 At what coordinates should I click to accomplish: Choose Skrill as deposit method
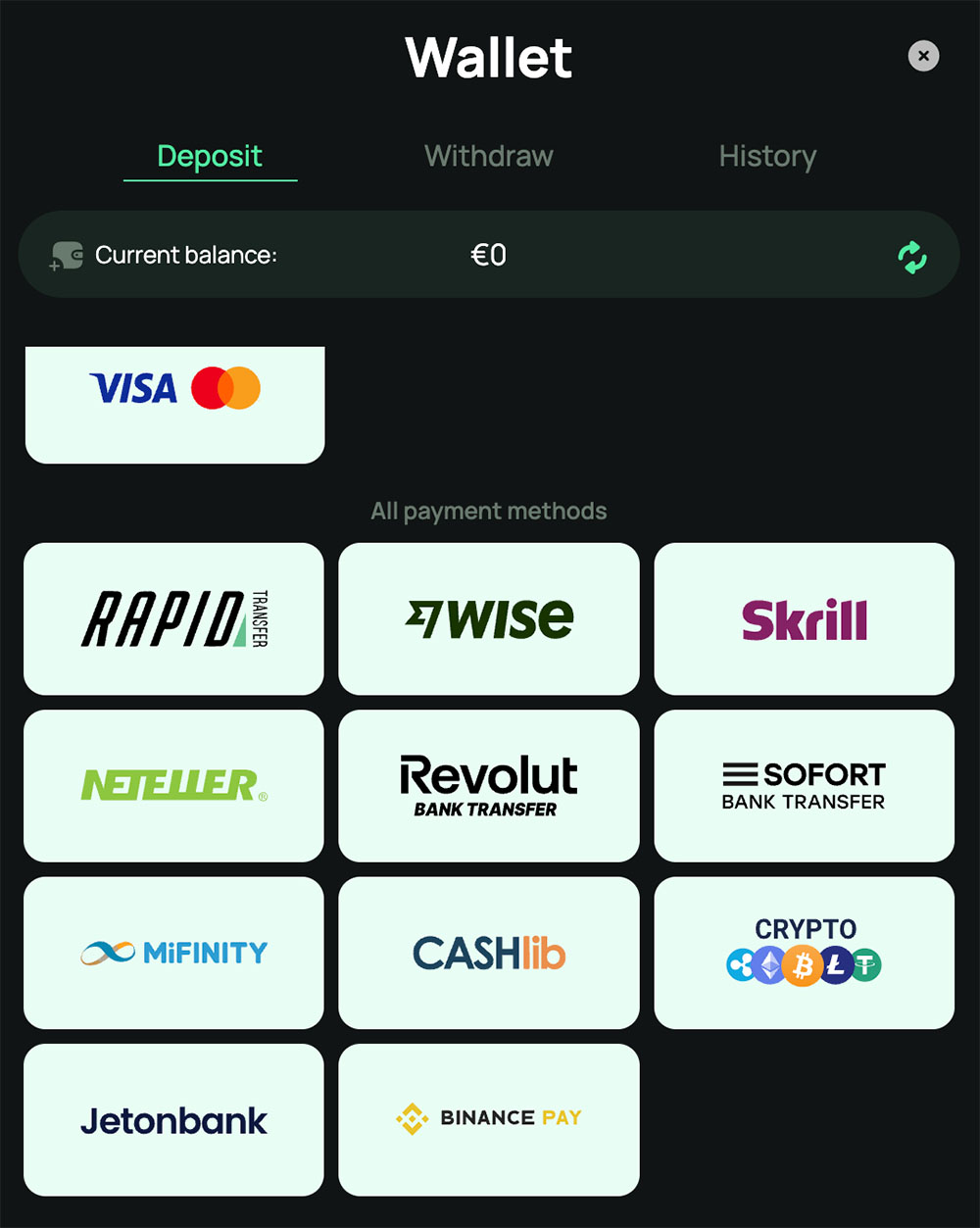pos(804,618)
